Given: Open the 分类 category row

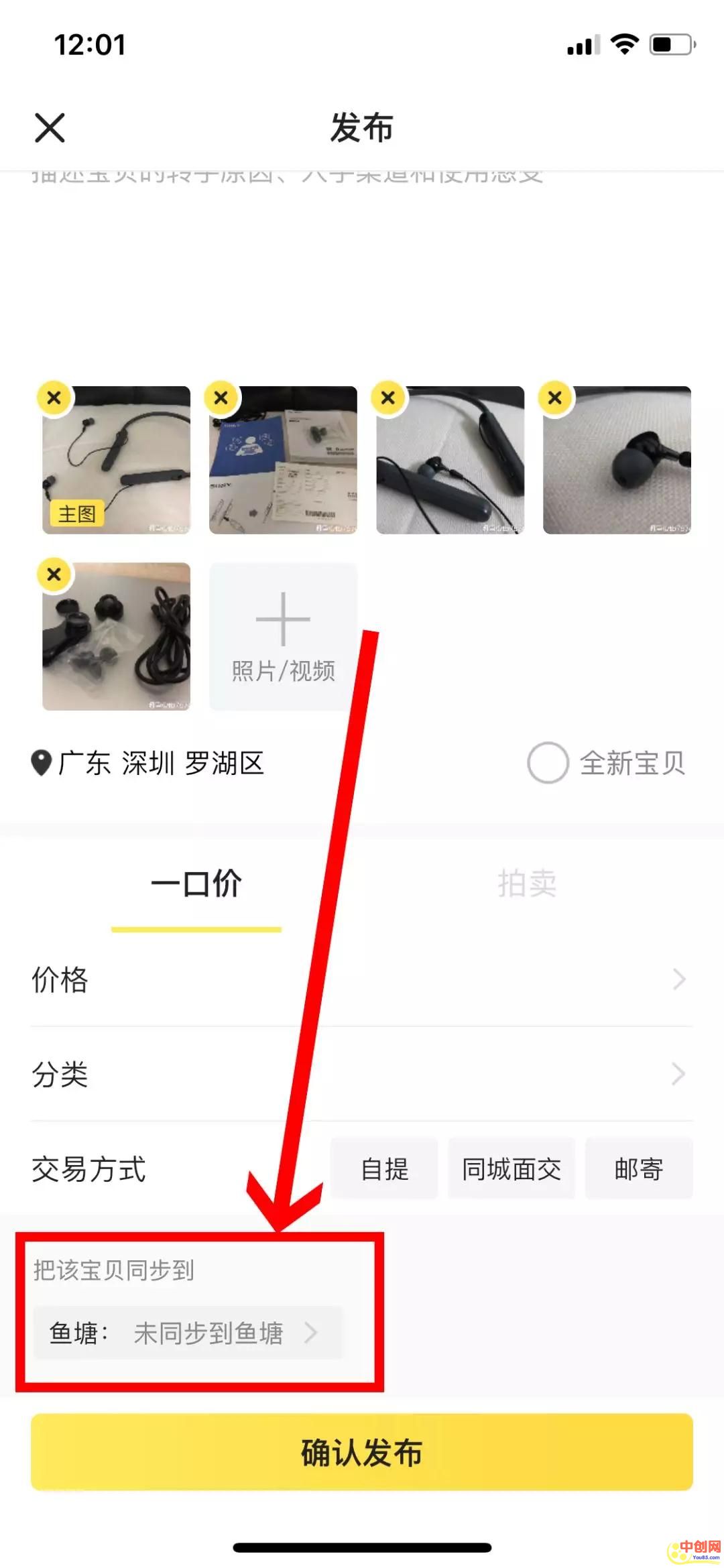Looking at the screenshot, I should click(362, 1075).
